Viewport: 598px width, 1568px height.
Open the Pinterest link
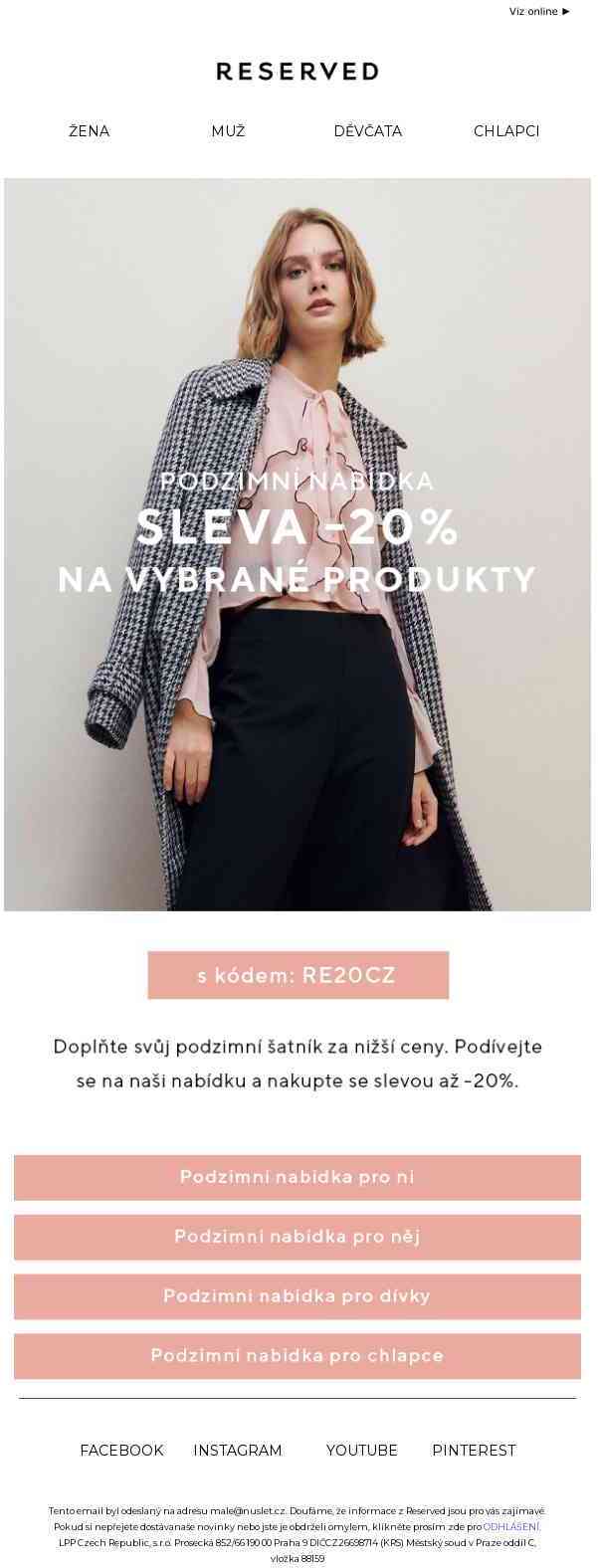[474, 1451]
